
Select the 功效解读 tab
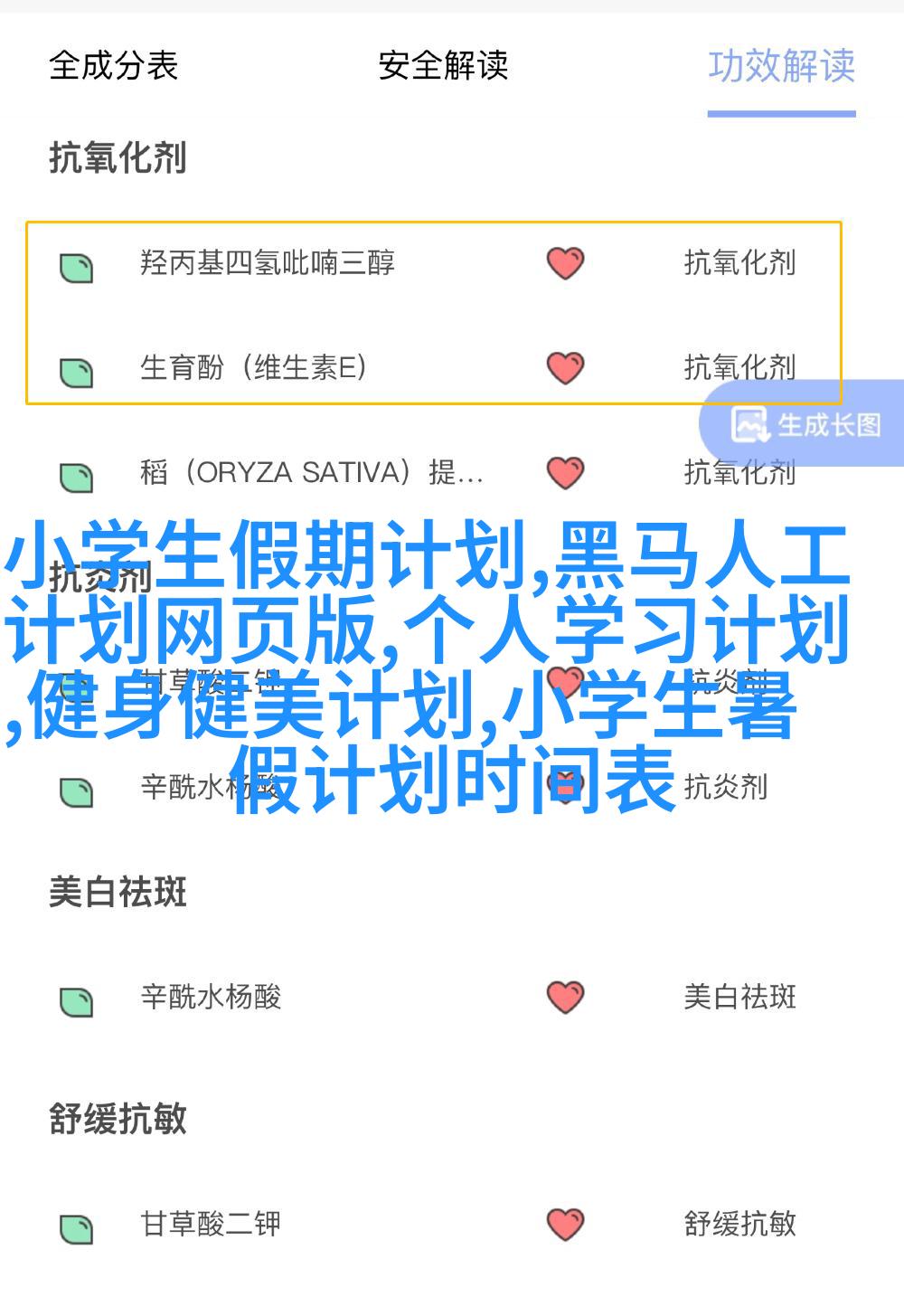(781, 65)
